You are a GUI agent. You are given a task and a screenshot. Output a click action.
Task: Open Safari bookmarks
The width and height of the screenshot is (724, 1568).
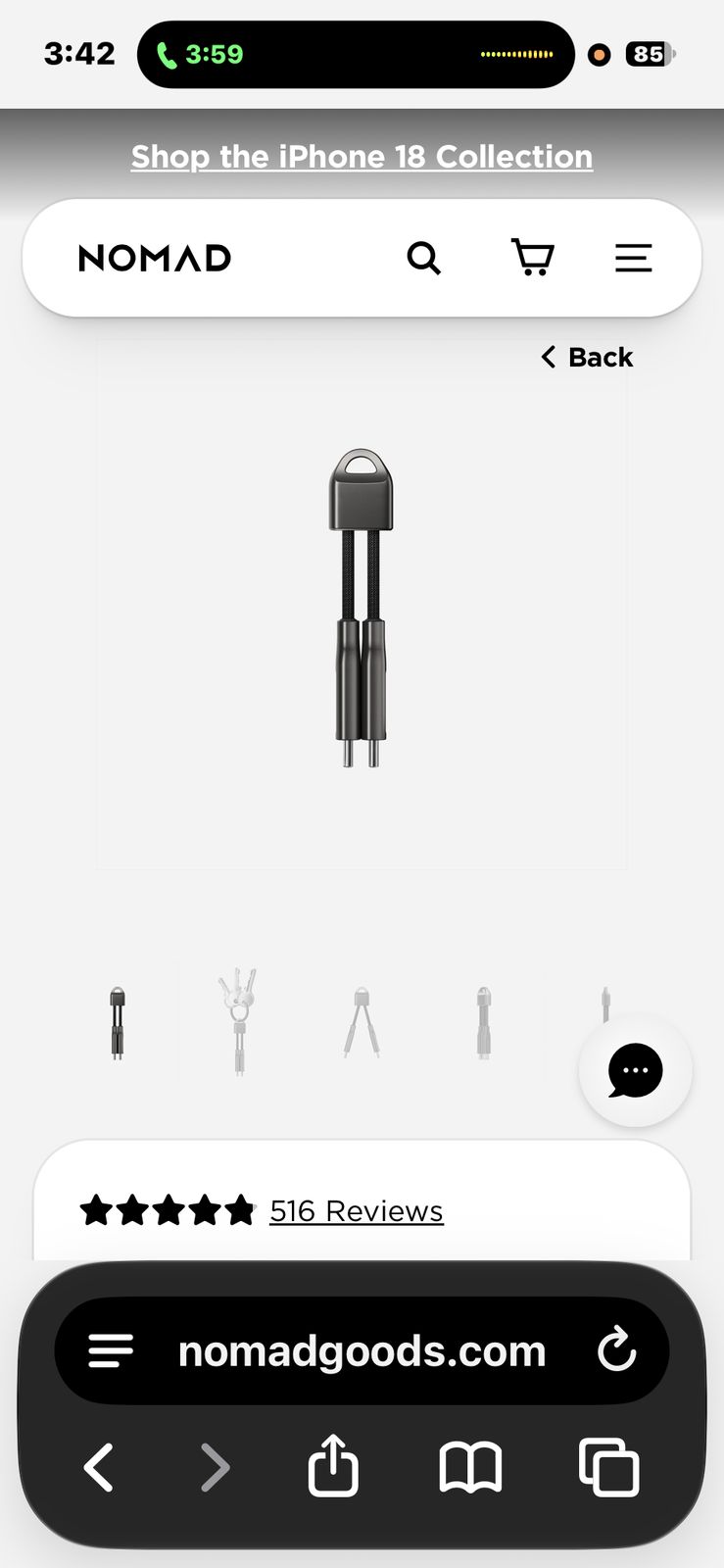pos(470,1468)
